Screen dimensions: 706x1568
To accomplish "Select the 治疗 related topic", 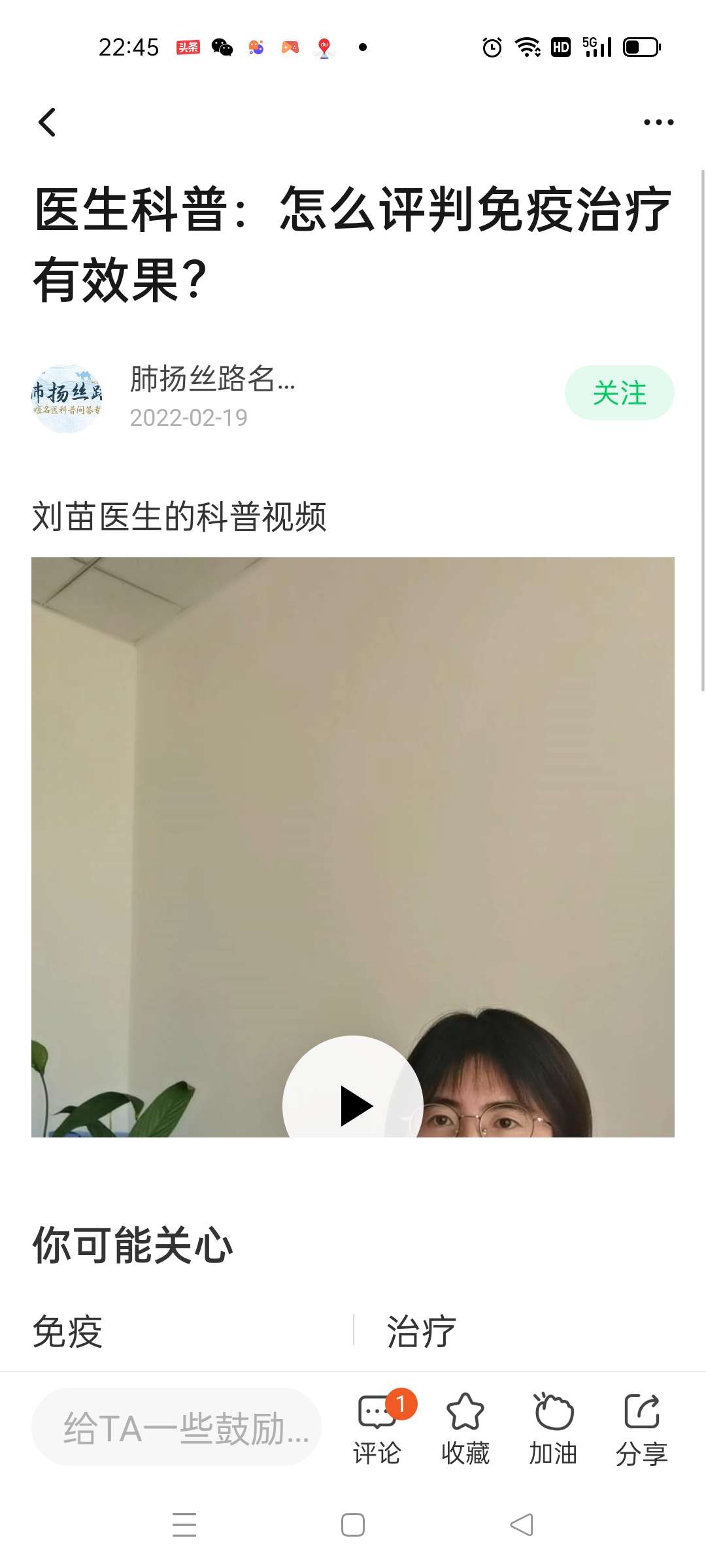I will (x=421, y=1331).
